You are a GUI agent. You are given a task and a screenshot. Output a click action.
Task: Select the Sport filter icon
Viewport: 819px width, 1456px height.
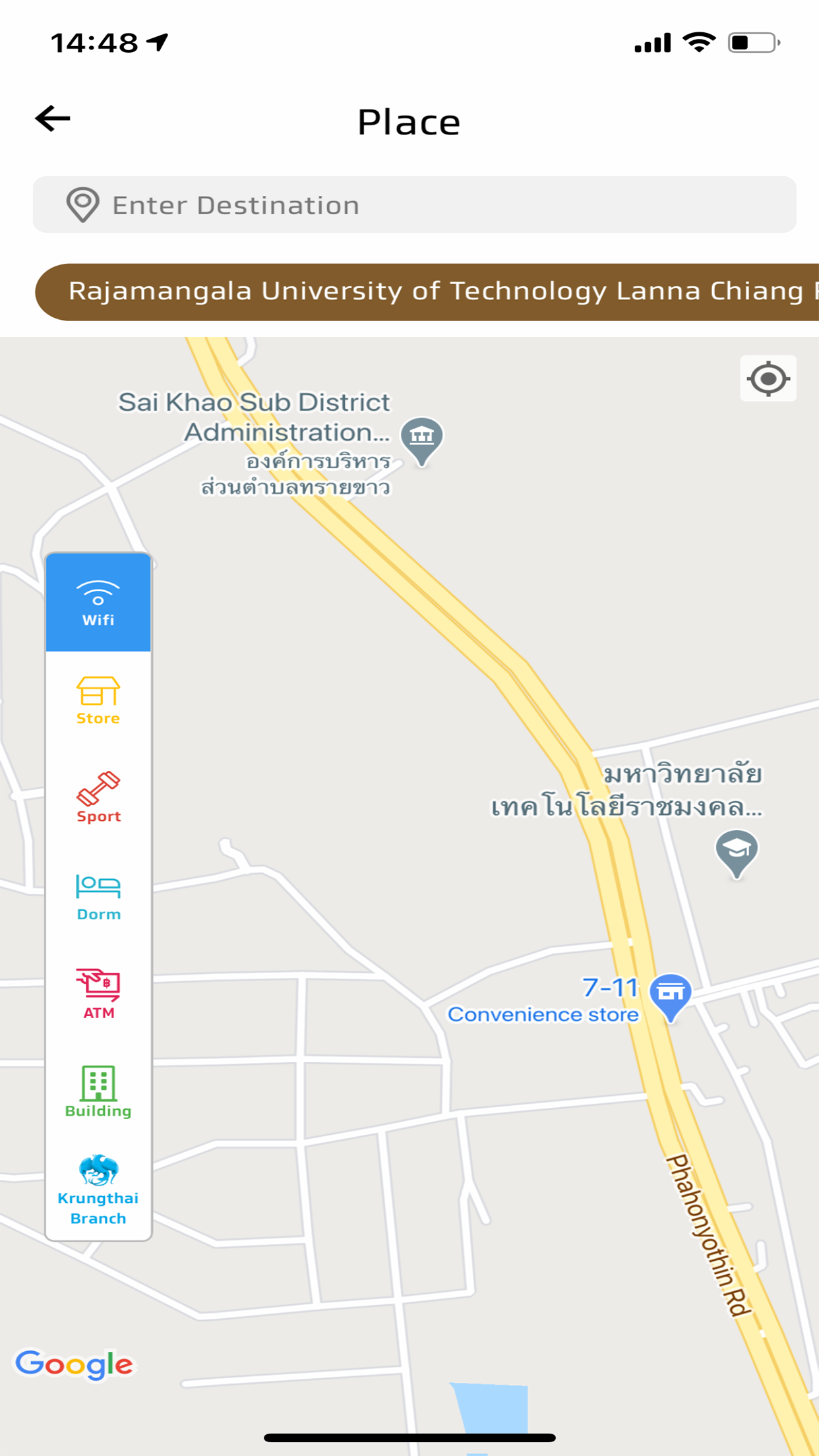(x=98, y=796)
